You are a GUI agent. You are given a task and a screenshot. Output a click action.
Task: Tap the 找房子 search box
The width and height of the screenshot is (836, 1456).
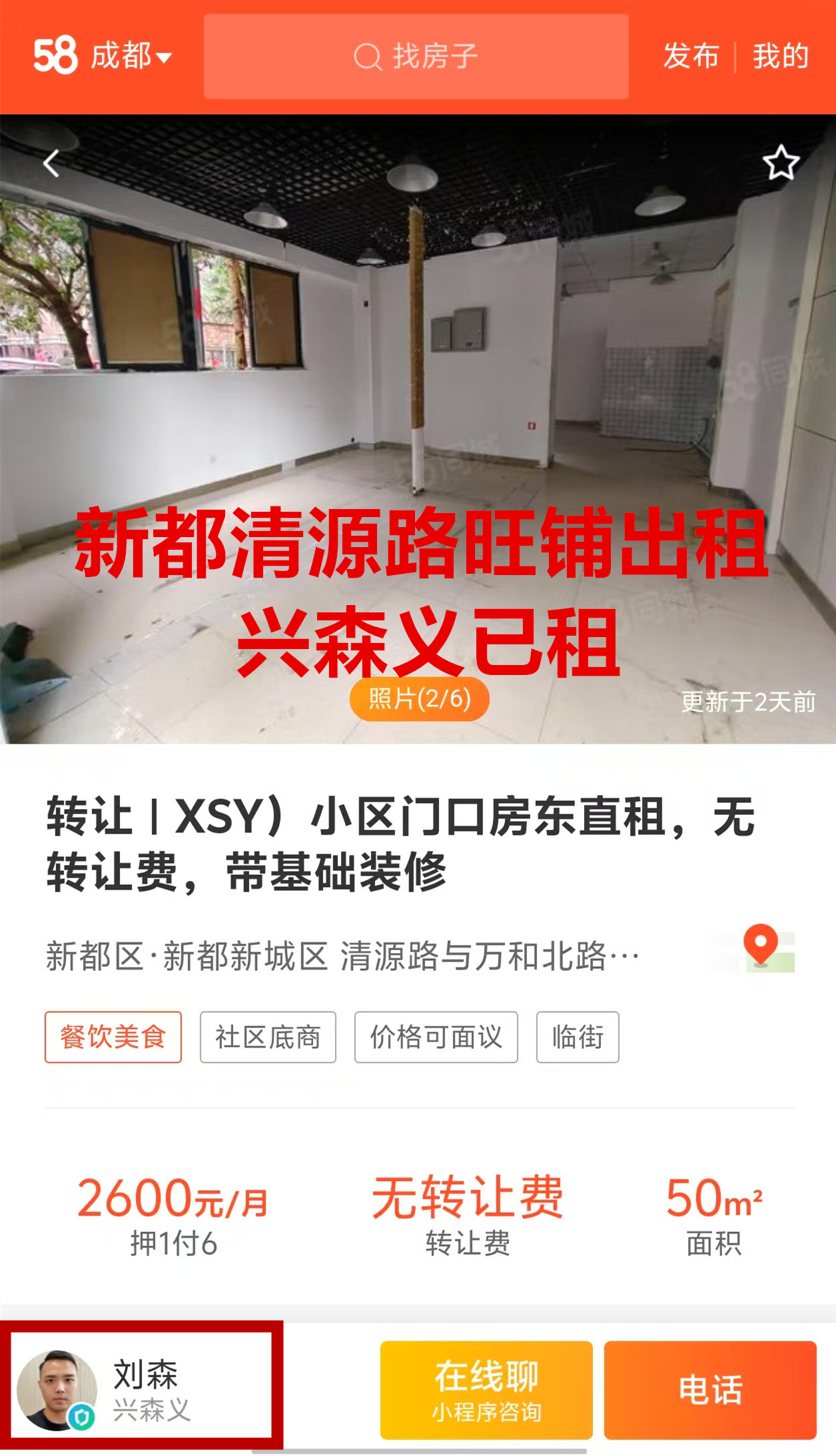click(x=416, y=57)
